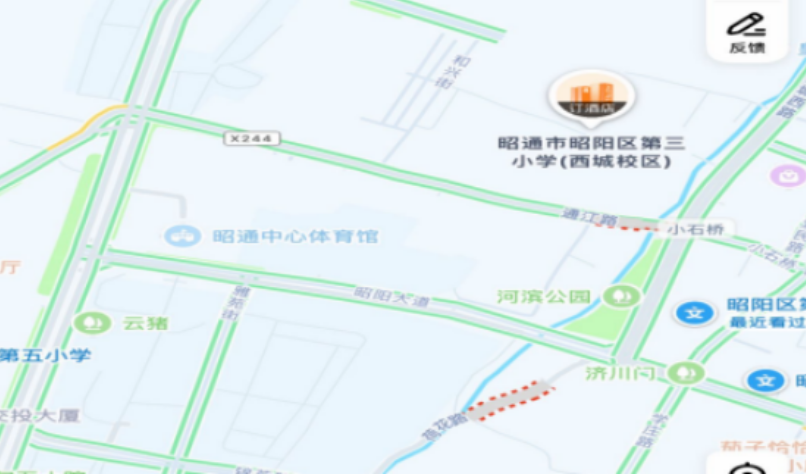806x474 pixels.
Task: Open the 河滨公园 park marker
Action: click(x=623, y=297)
